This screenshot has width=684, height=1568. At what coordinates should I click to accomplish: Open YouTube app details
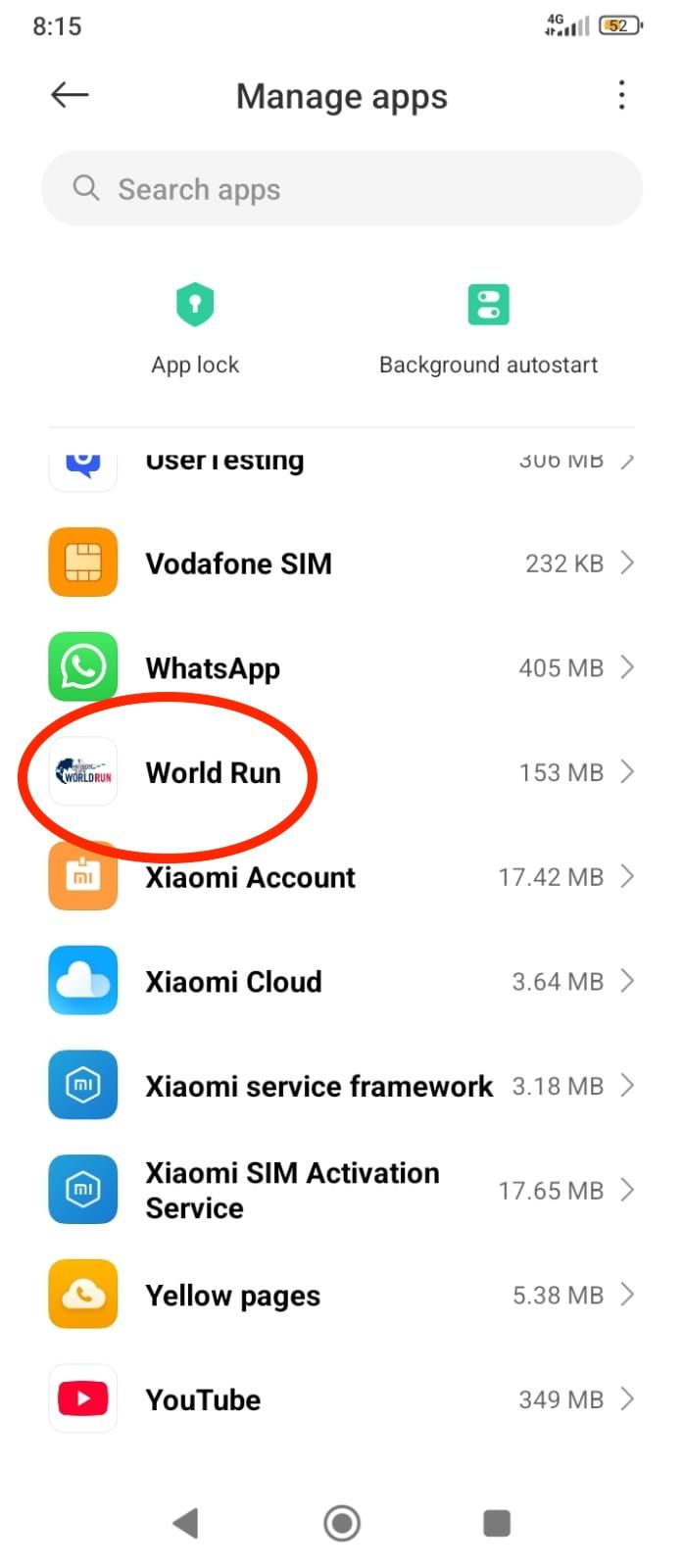coord(341,1399)
